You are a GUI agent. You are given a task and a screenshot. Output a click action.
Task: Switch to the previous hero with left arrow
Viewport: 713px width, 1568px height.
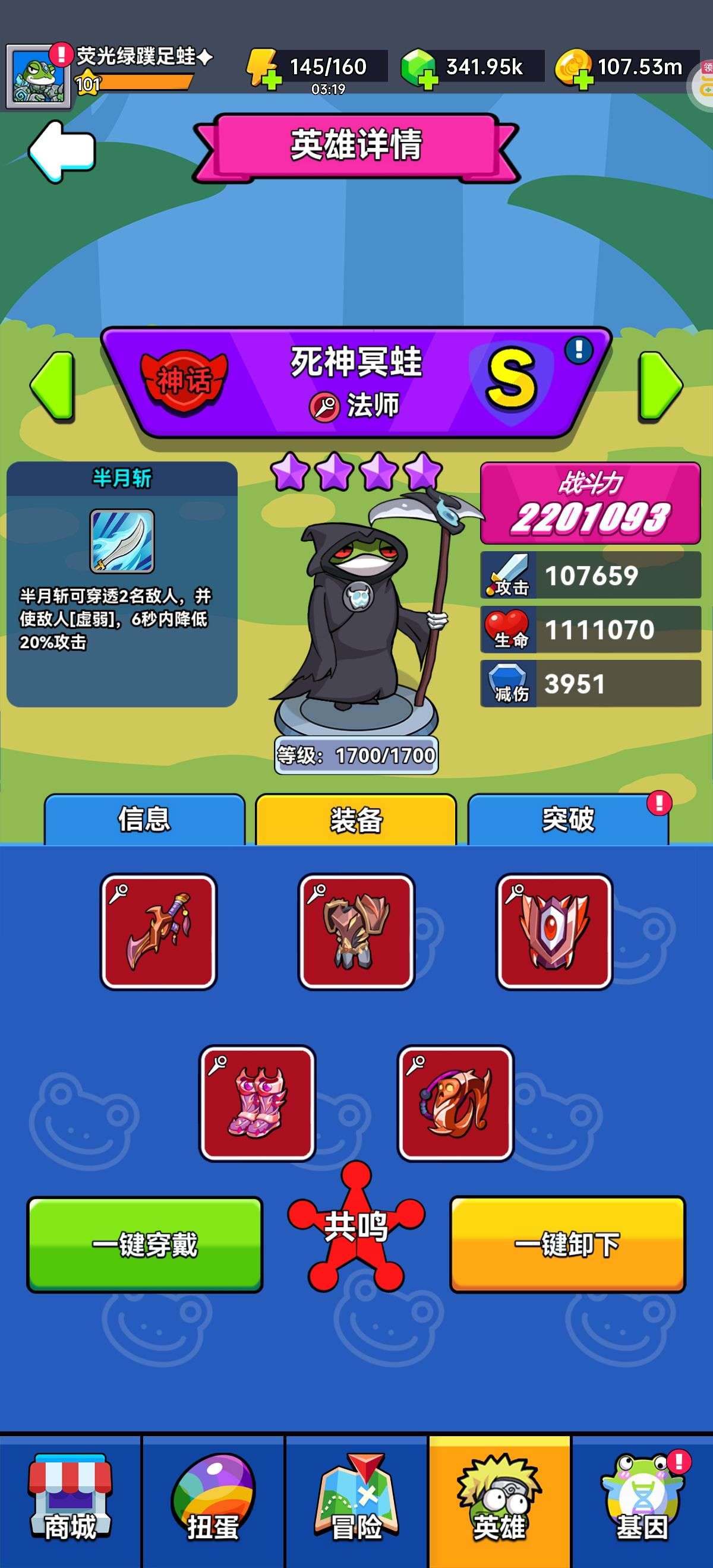[52, 387]
